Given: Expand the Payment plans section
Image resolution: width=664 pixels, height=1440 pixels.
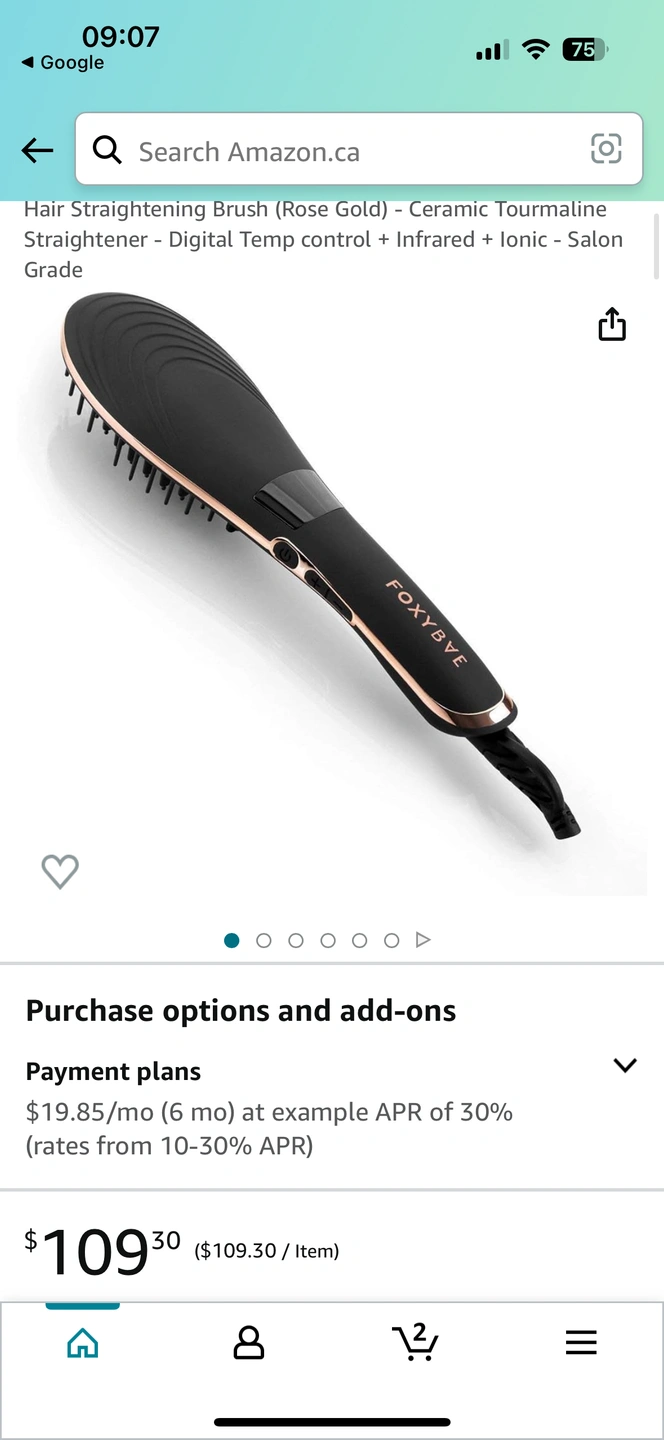Looking at the screenshot, I should point(625,1065).
